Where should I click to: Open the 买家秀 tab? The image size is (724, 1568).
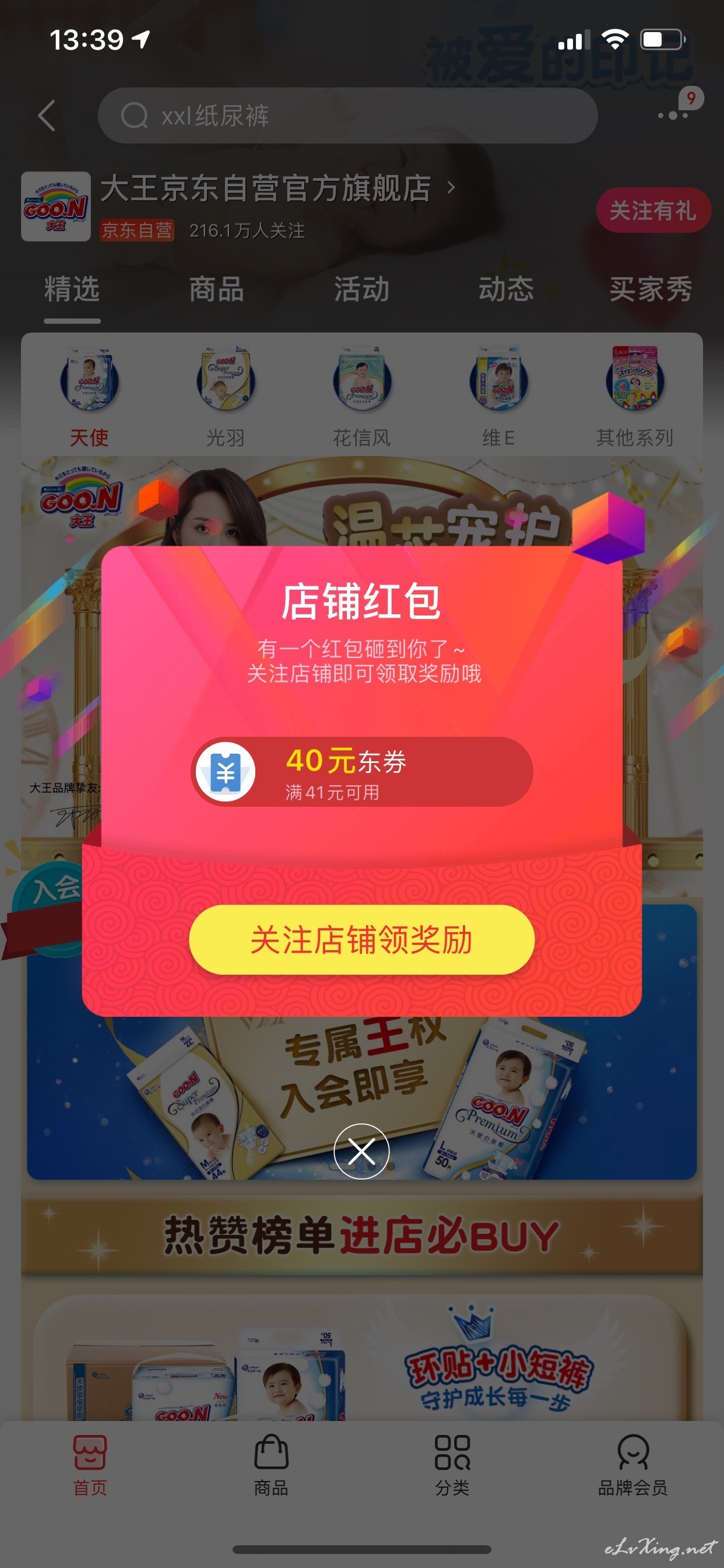pos(651,289)
